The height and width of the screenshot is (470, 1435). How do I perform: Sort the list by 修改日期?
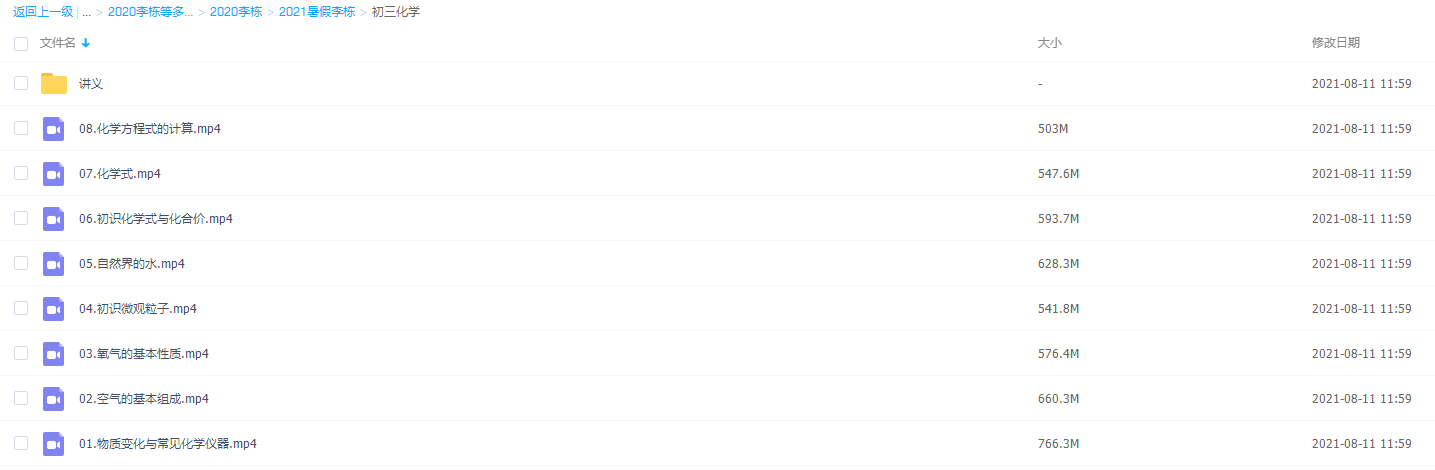tap(1335, 43)
